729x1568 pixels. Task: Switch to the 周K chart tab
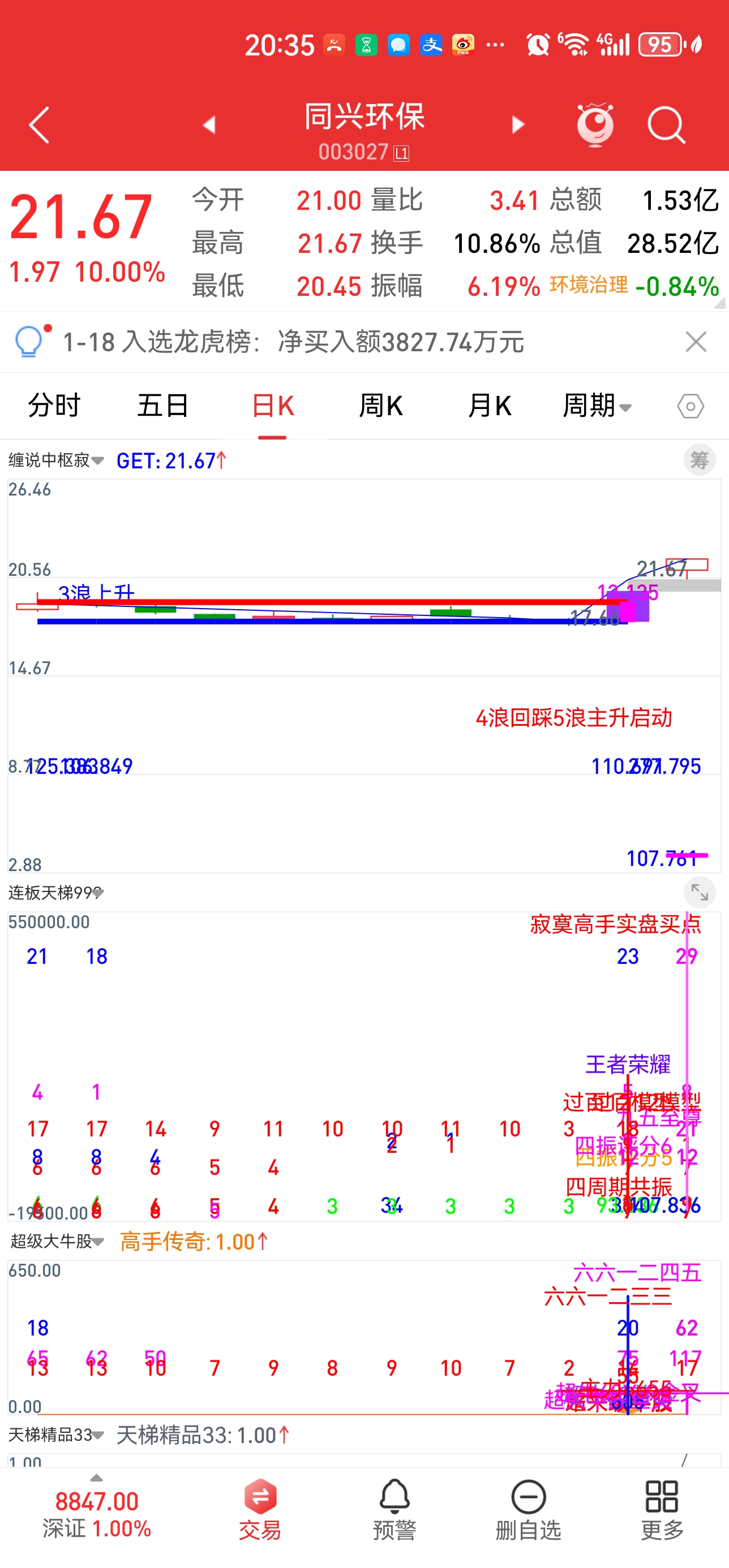[381, 406]
